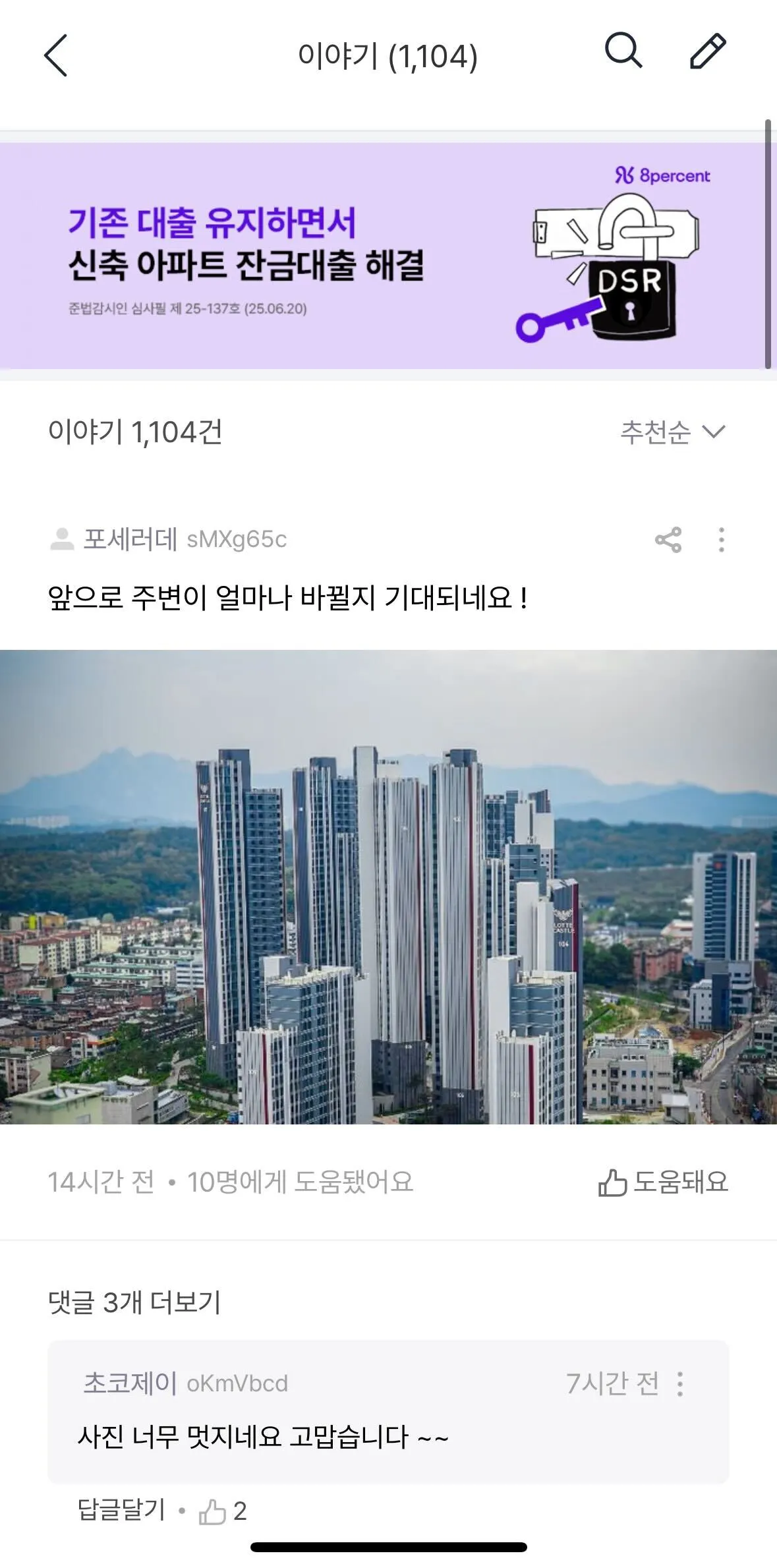Mark the post as 도움돼요

pos(663,1182)
